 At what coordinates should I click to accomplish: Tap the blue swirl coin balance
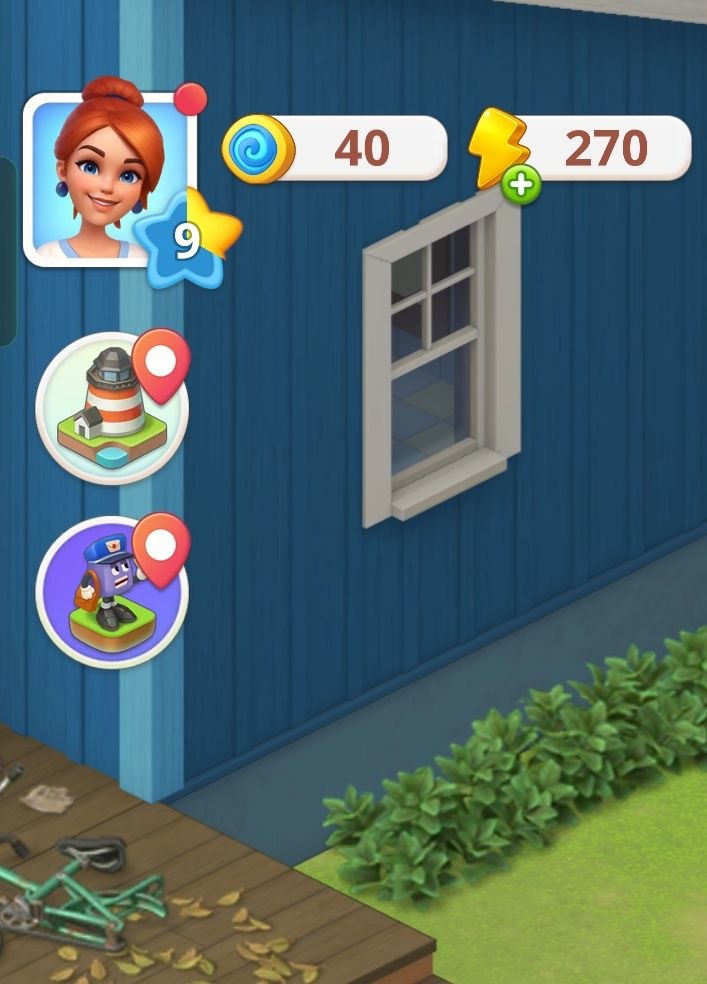(x=335, y=148)
